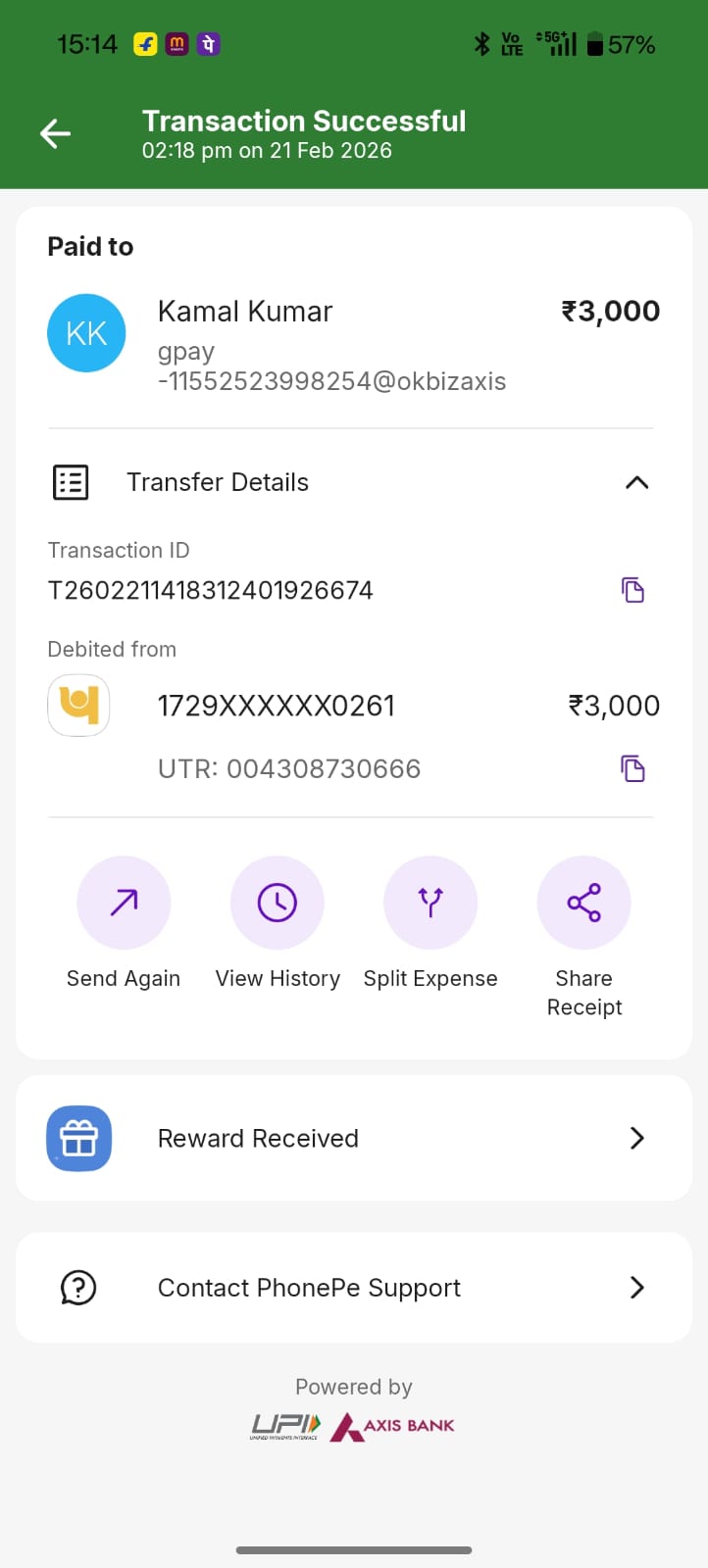Go back using the top arrow
Image resolution: width=708 pixels, height=1568 pixels.
tap(56, 134)
